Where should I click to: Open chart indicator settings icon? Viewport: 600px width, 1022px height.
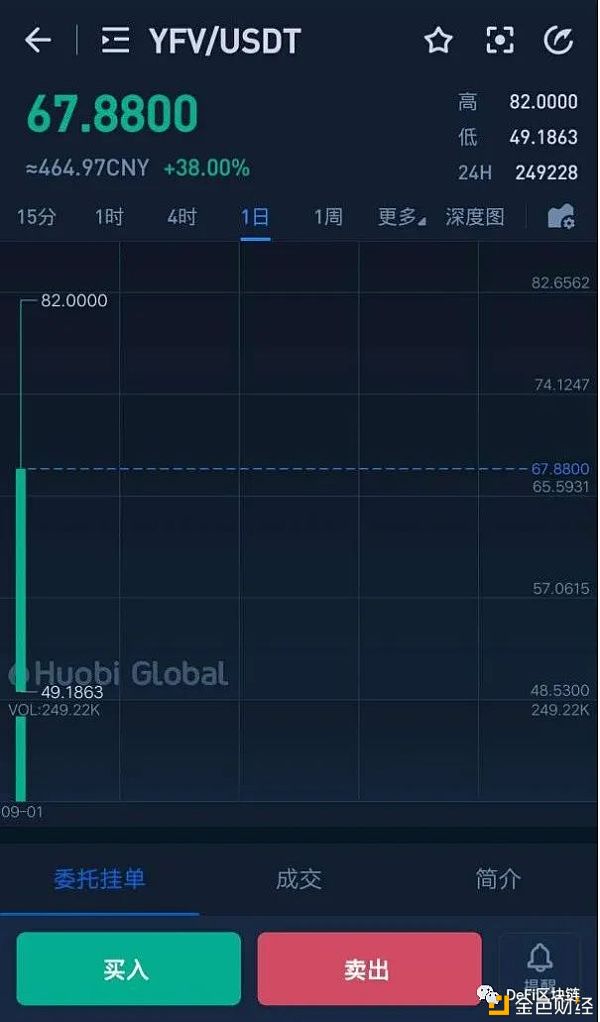(x=561, y=217)
